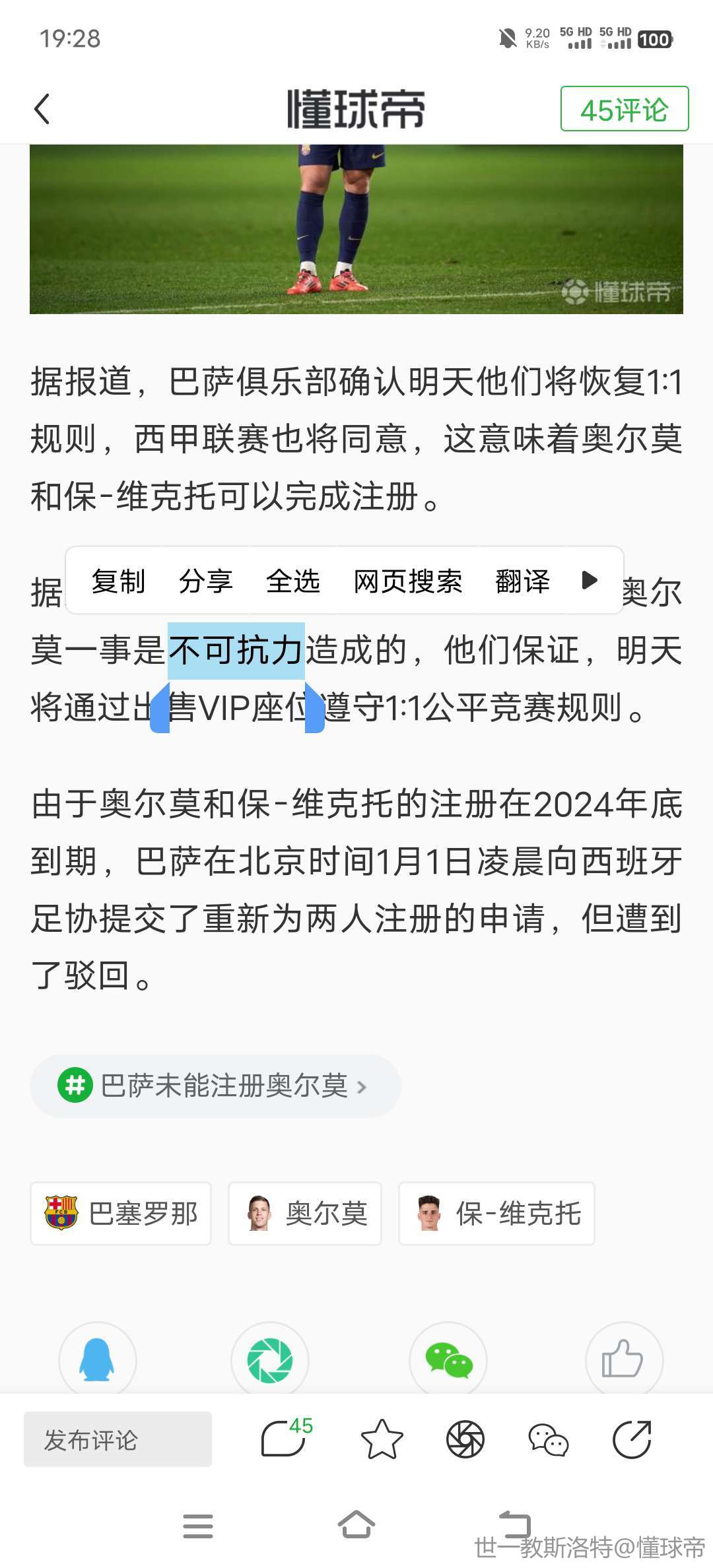Favorite the article with star icon
Image resolution: width=713 pixels, height=1568 pixels.
pos(382,1439)
